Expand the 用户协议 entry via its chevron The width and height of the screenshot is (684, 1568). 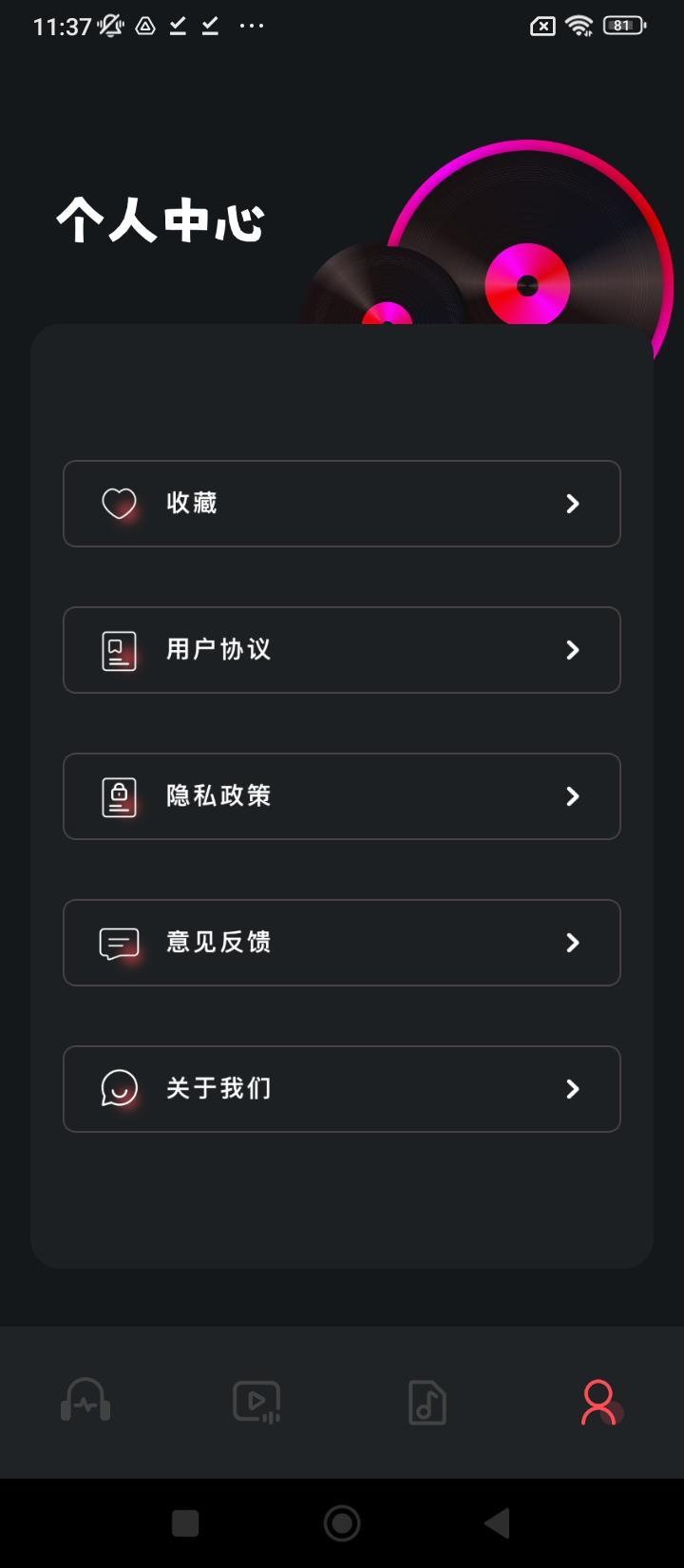572,650
